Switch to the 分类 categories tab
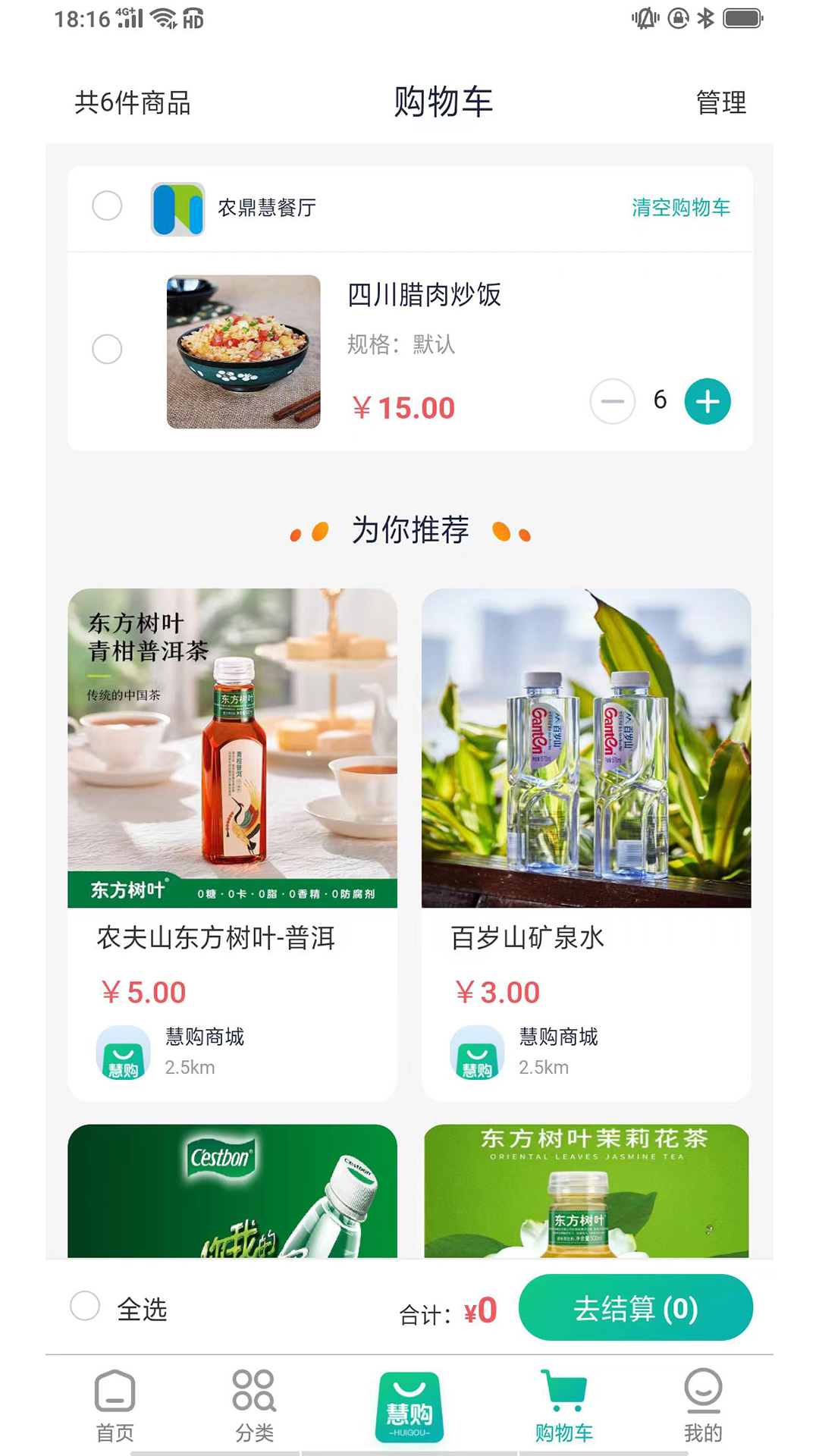This screenshot has width=819, height=1456. point(254,1405)
